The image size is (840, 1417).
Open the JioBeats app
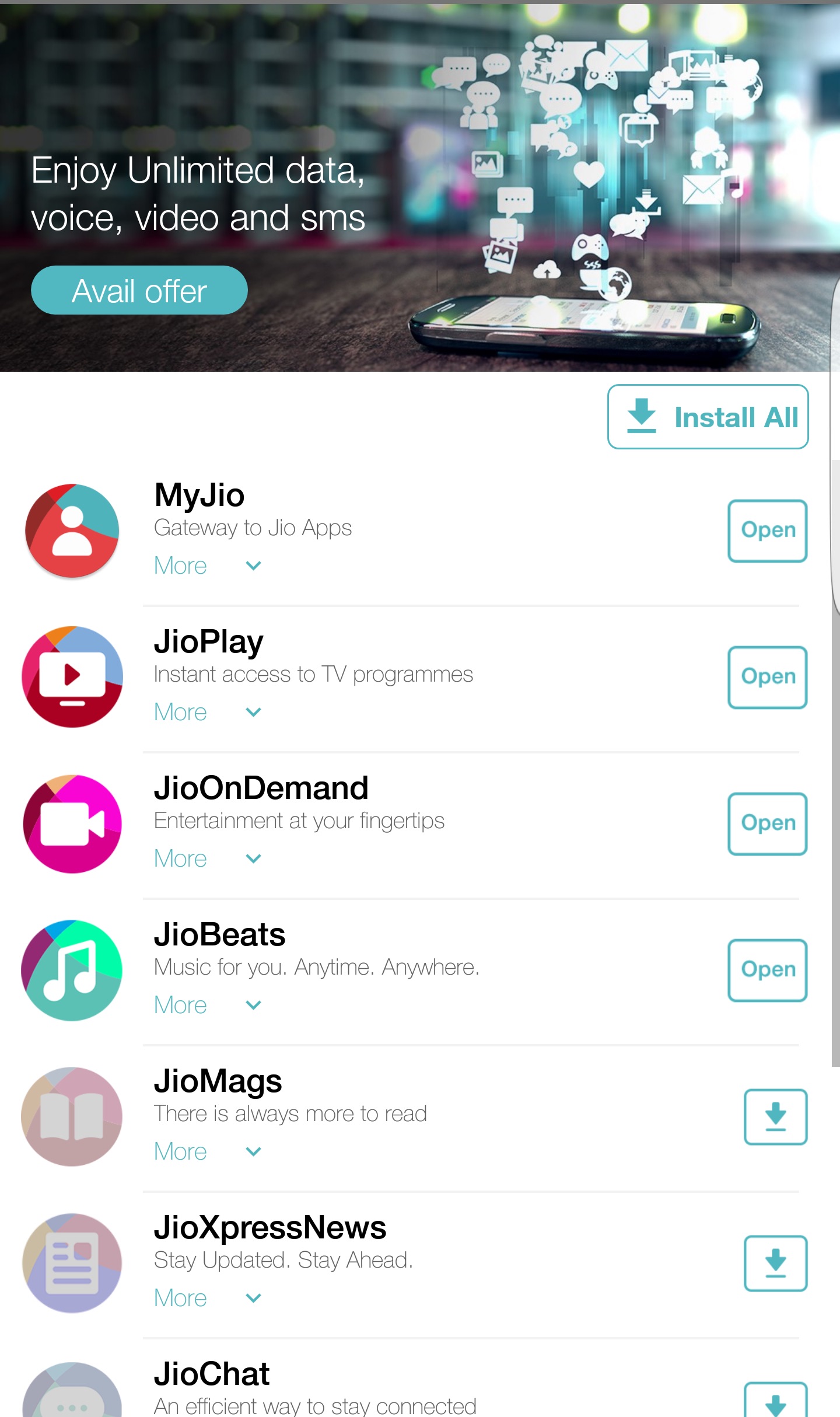click(x=767, y=970)
